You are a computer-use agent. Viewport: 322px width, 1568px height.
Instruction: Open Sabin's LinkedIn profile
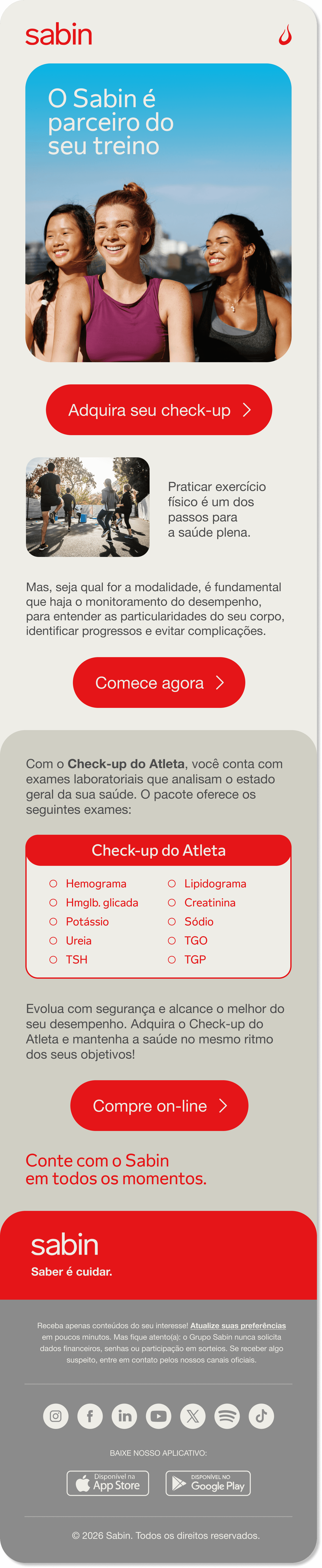[x=124, y=1416]
